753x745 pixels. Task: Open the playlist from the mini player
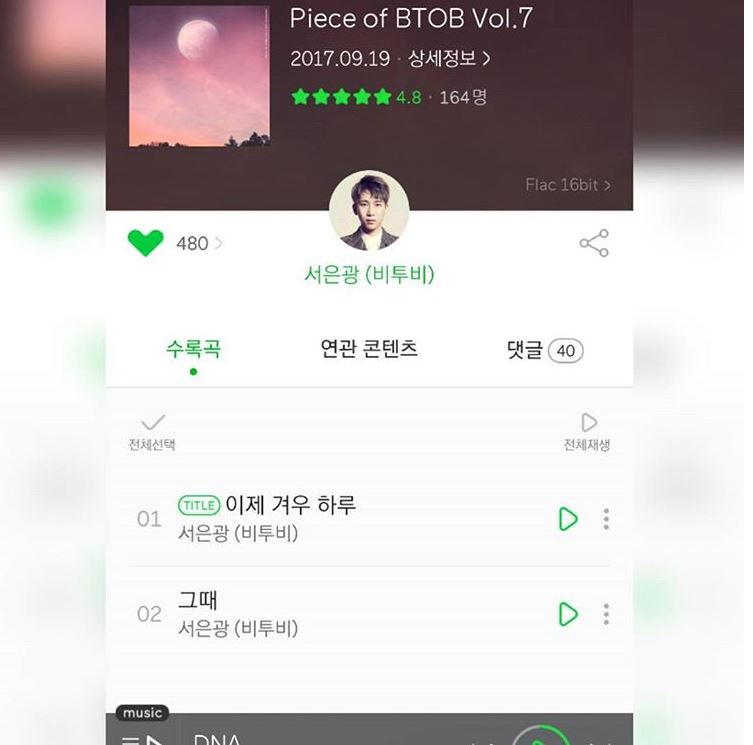[141, 738]
